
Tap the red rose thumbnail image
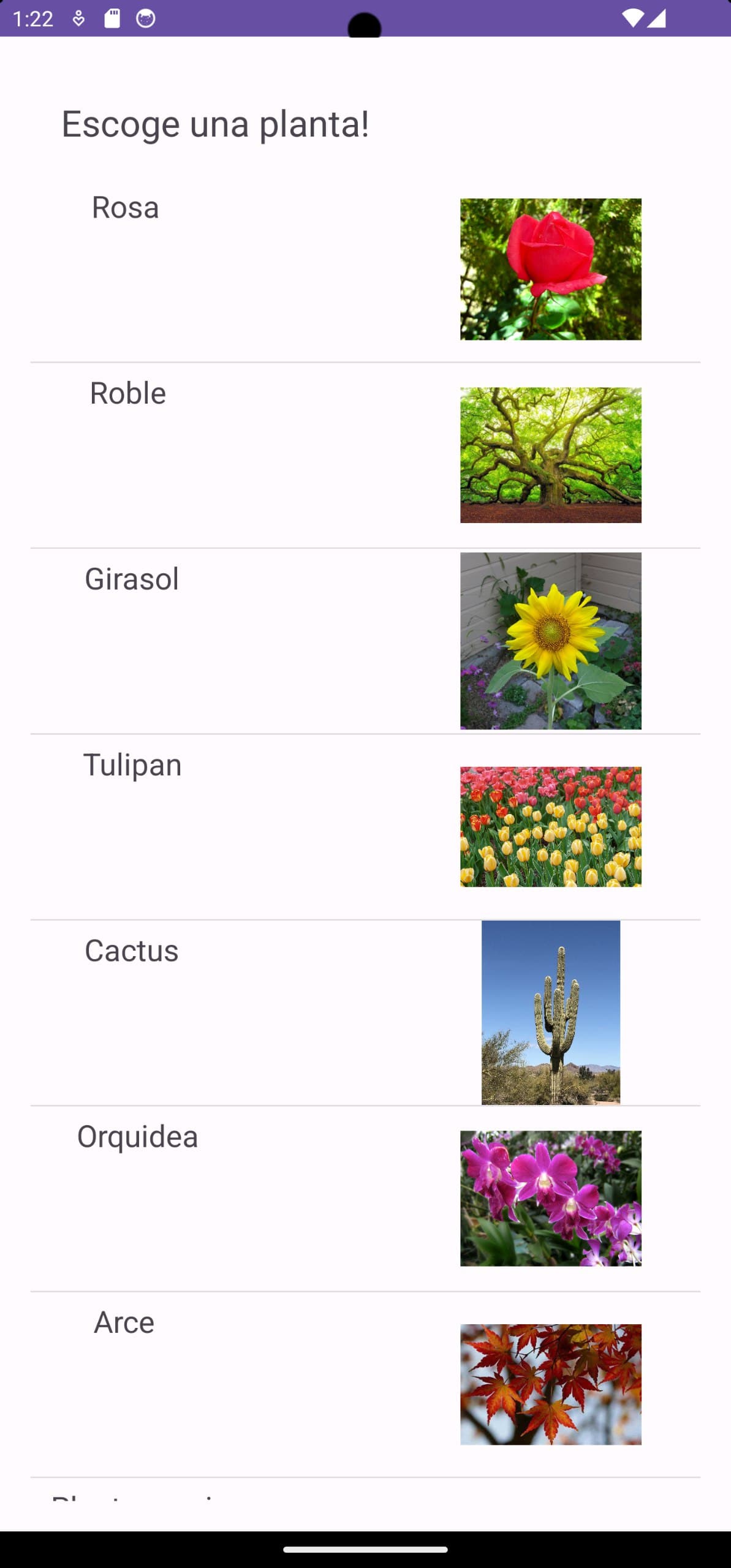pyautogui.click(x=550, y=269)
